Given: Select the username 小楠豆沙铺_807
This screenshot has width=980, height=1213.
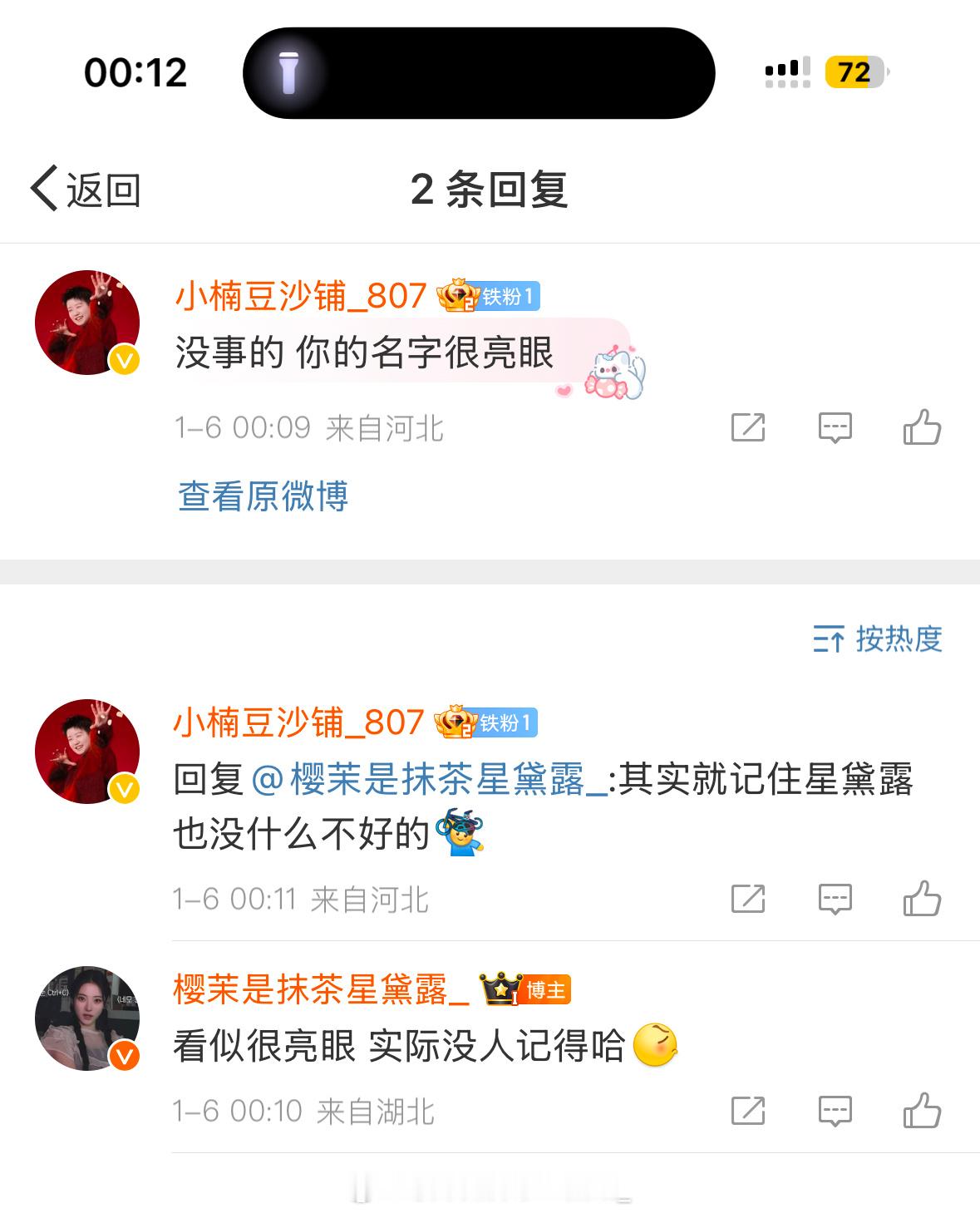Looking at the screenshot, I should tap(299, 297).
